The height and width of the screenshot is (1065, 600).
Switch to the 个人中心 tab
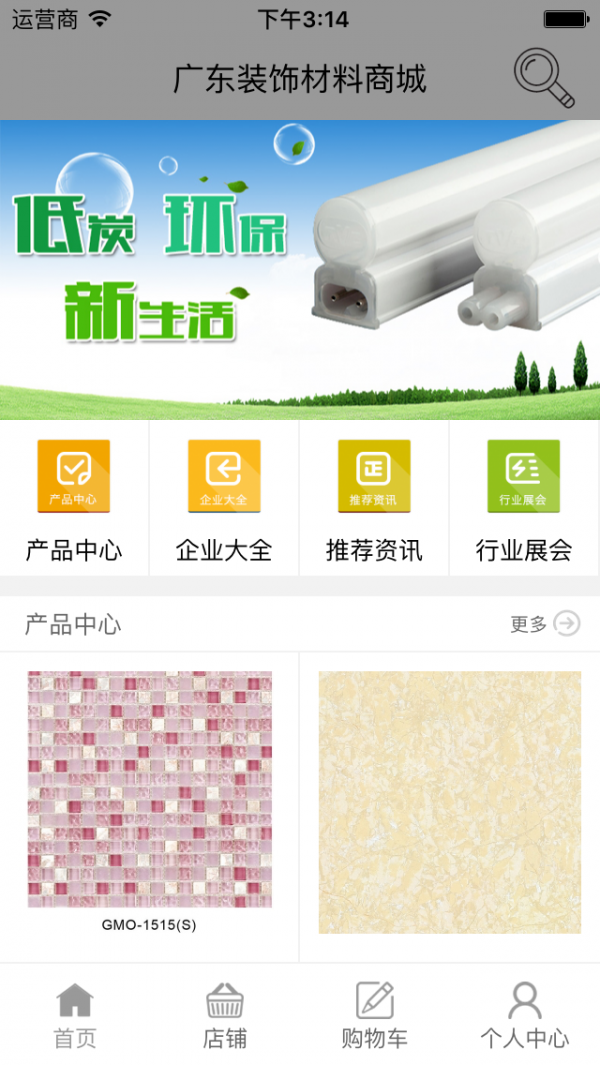coord(525,1014)
